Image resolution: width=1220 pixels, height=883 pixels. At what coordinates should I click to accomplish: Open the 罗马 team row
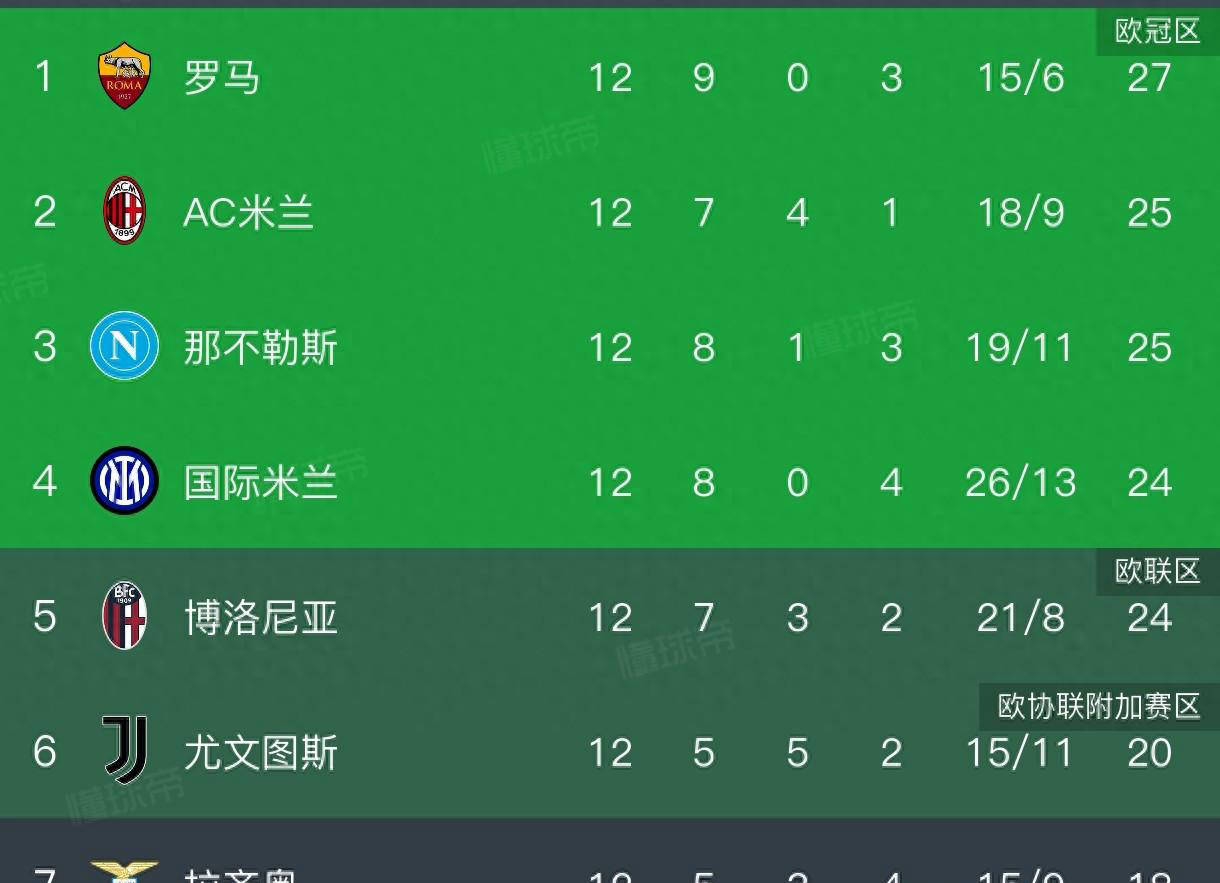click(x=222, y=77)
